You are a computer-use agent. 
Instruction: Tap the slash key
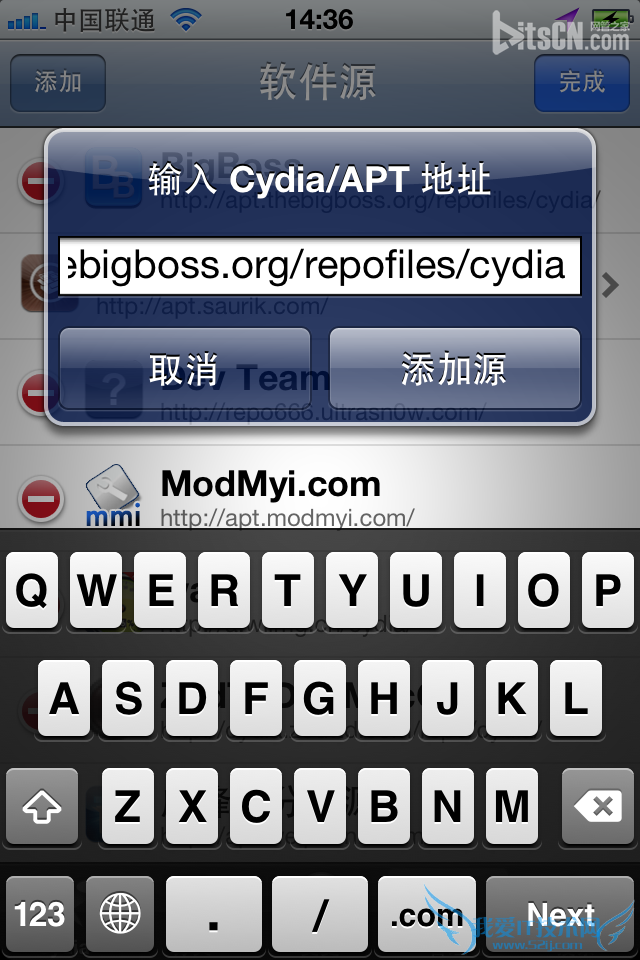click(x=320, y=914)
